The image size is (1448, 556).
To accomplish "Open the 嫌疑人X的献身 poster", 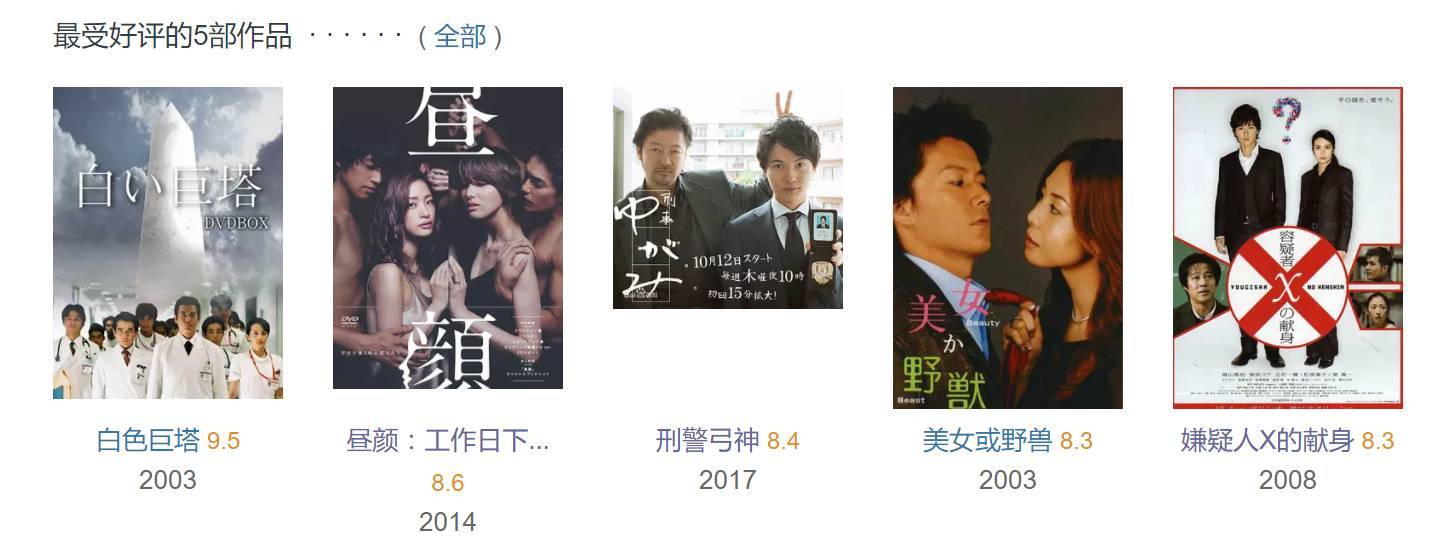I will coord(1288,248).
